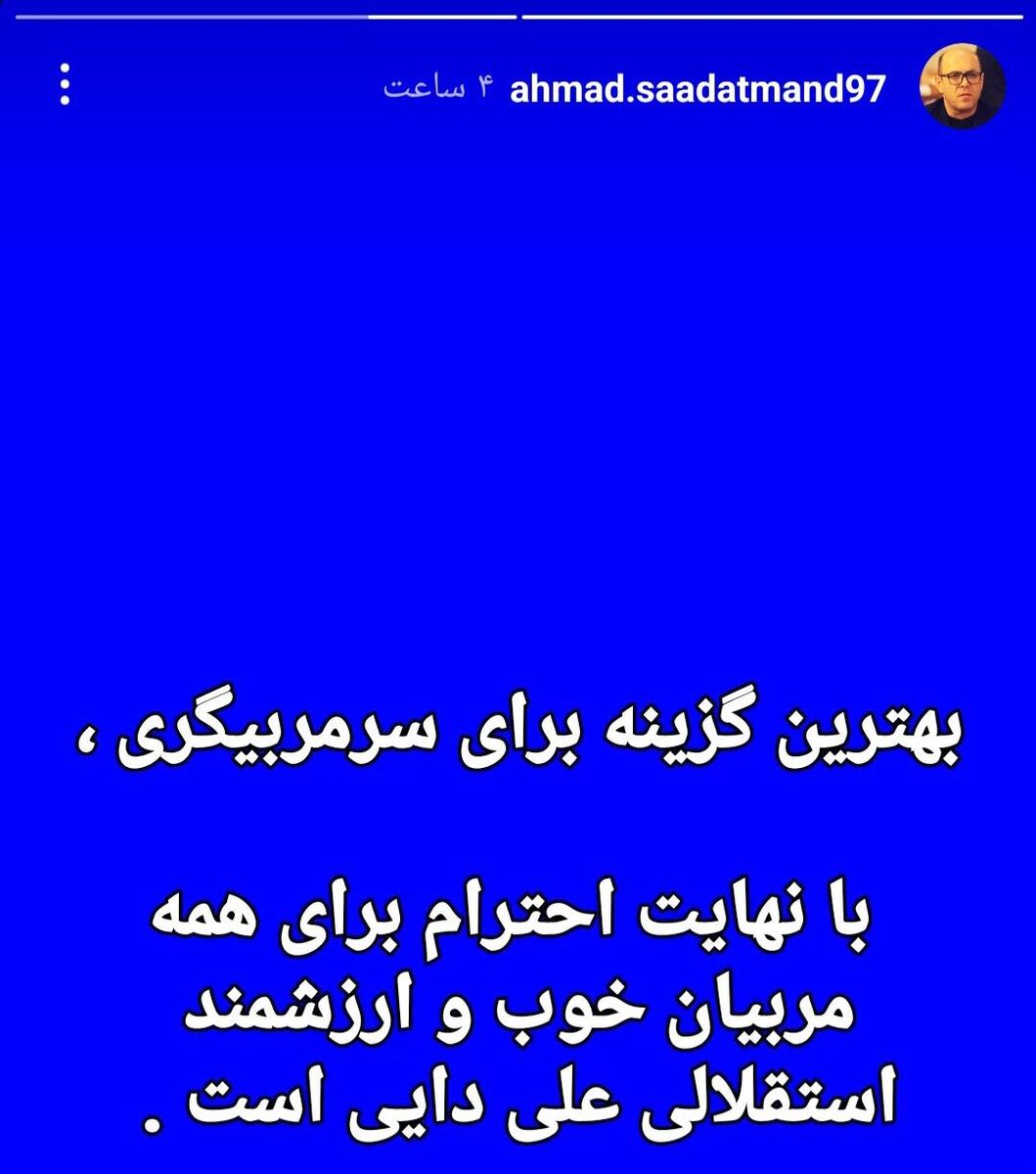Open the three-dot story options menu
Viewport: 1036px width, 1174px height.
(x=65, y=85)
